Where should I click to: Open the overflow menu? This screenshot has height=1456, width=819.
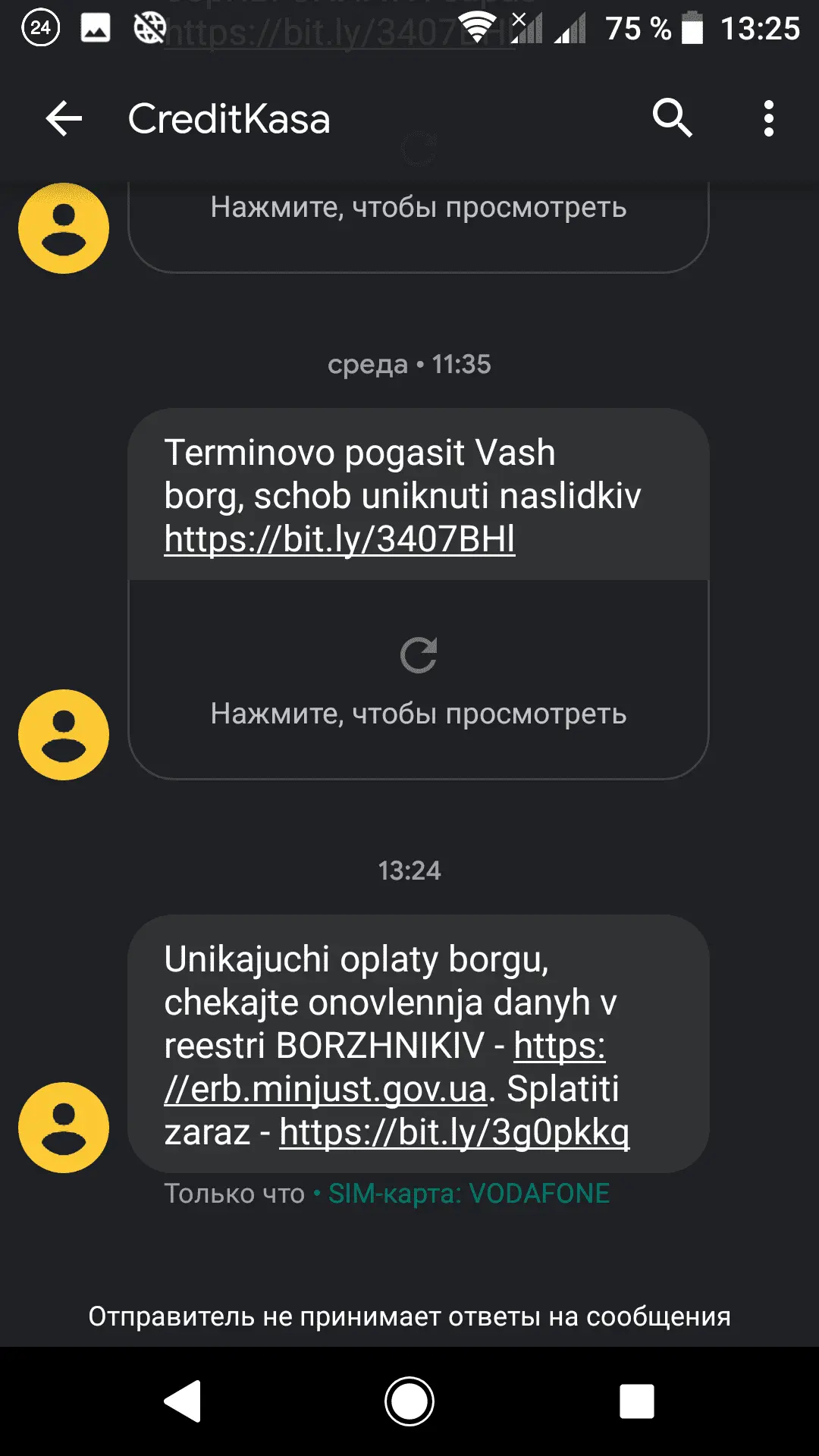pos(768,119)
